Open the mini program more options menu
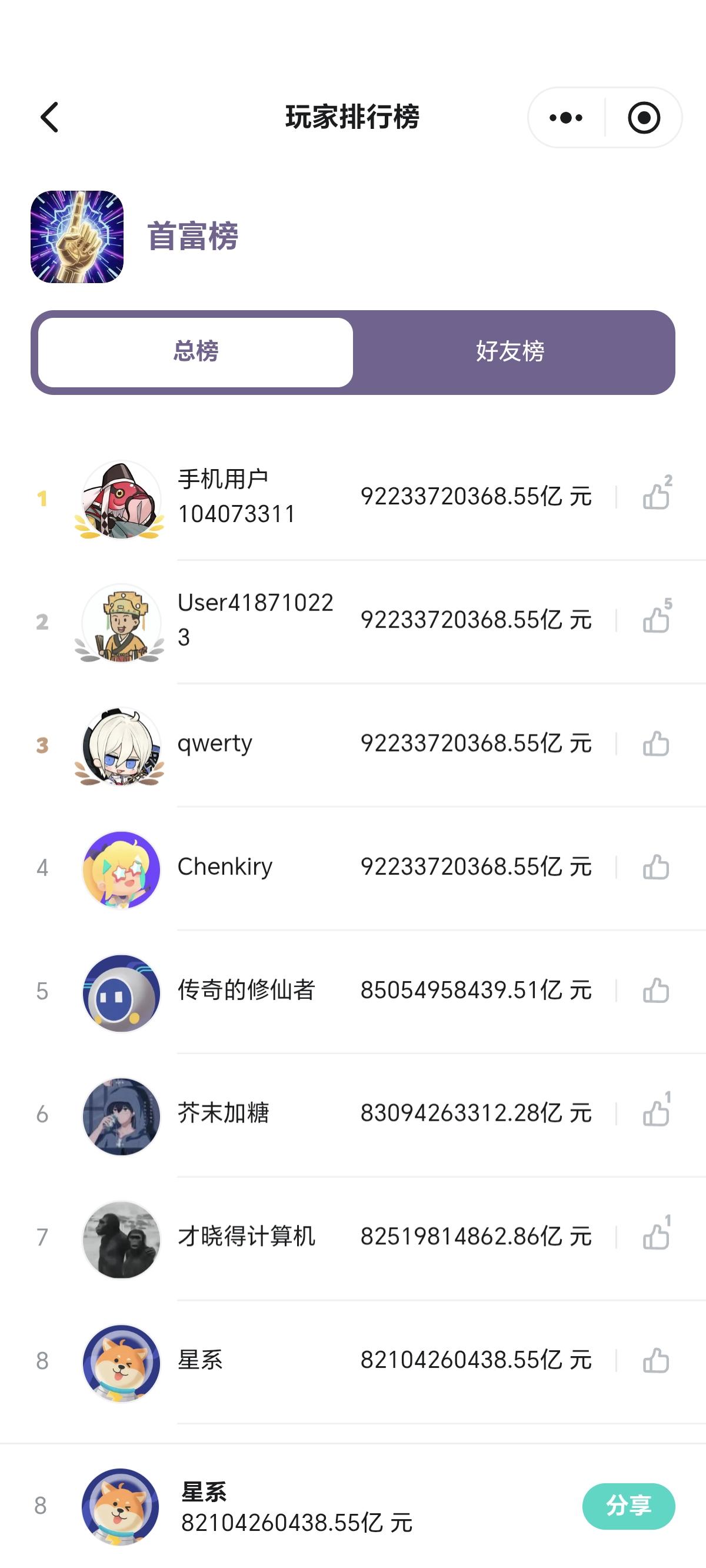The height and width of the screenshot is (1568, 706). pyautogui.click(x=566, y=118)
